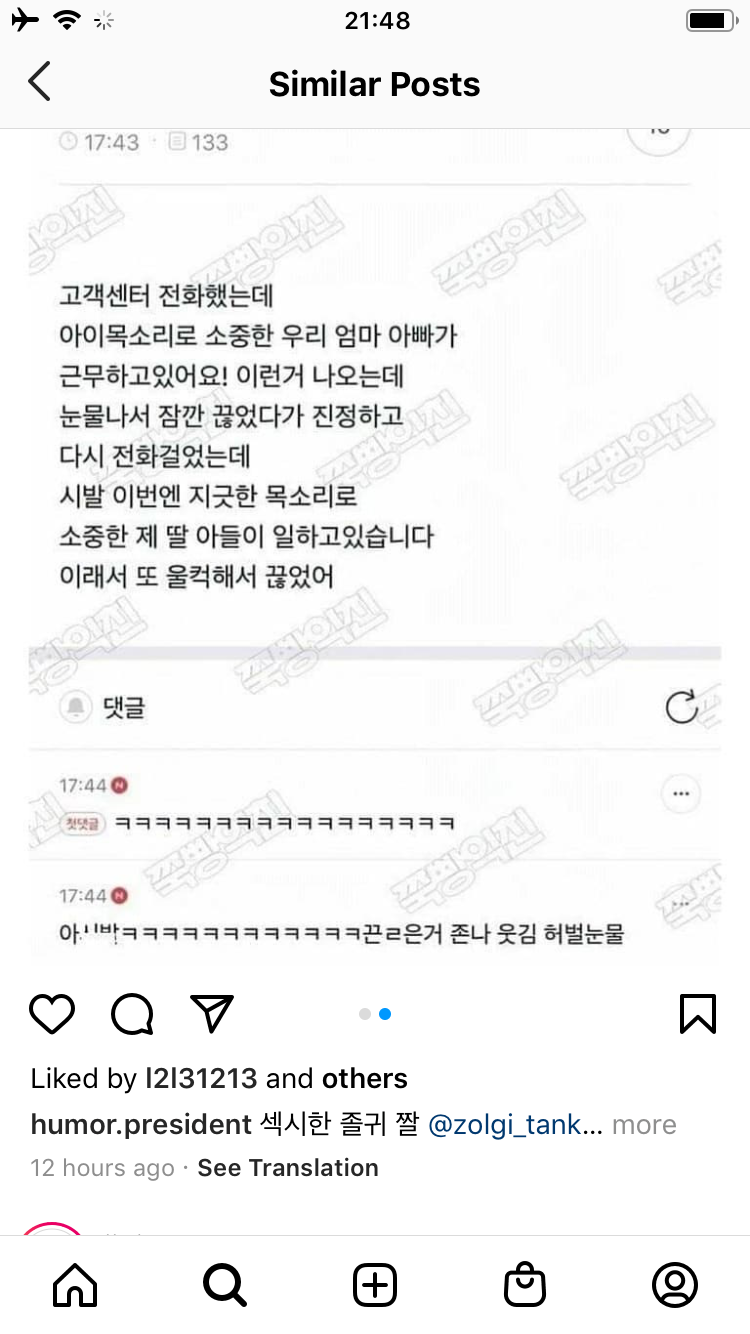
Task: Create a new post
Action: pos(375,1285)
